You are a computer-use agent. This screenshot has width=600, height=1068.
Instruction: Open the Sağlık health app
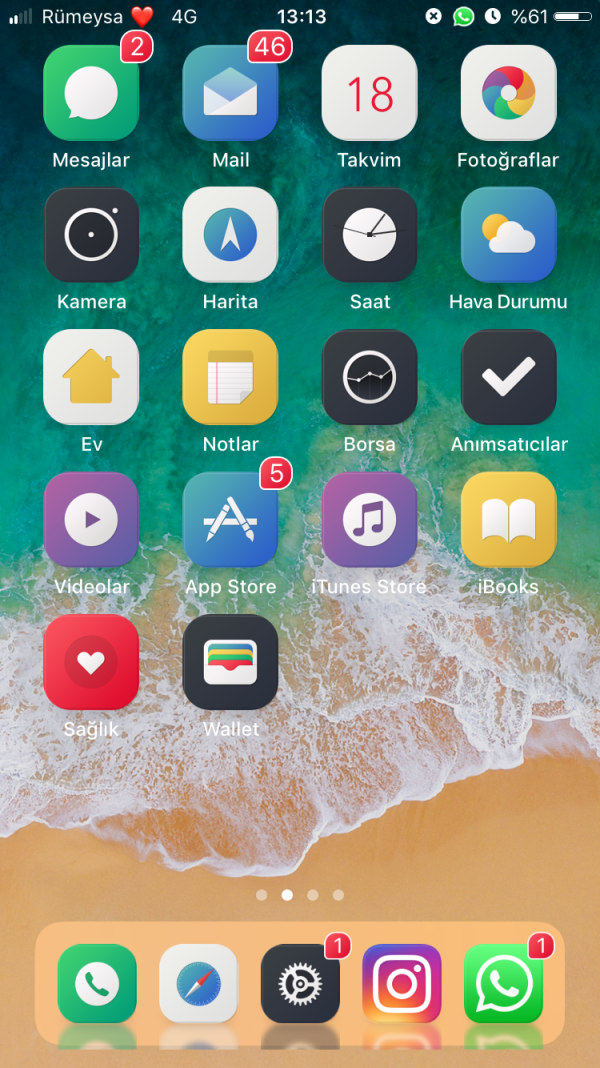(x=91, y=662)
